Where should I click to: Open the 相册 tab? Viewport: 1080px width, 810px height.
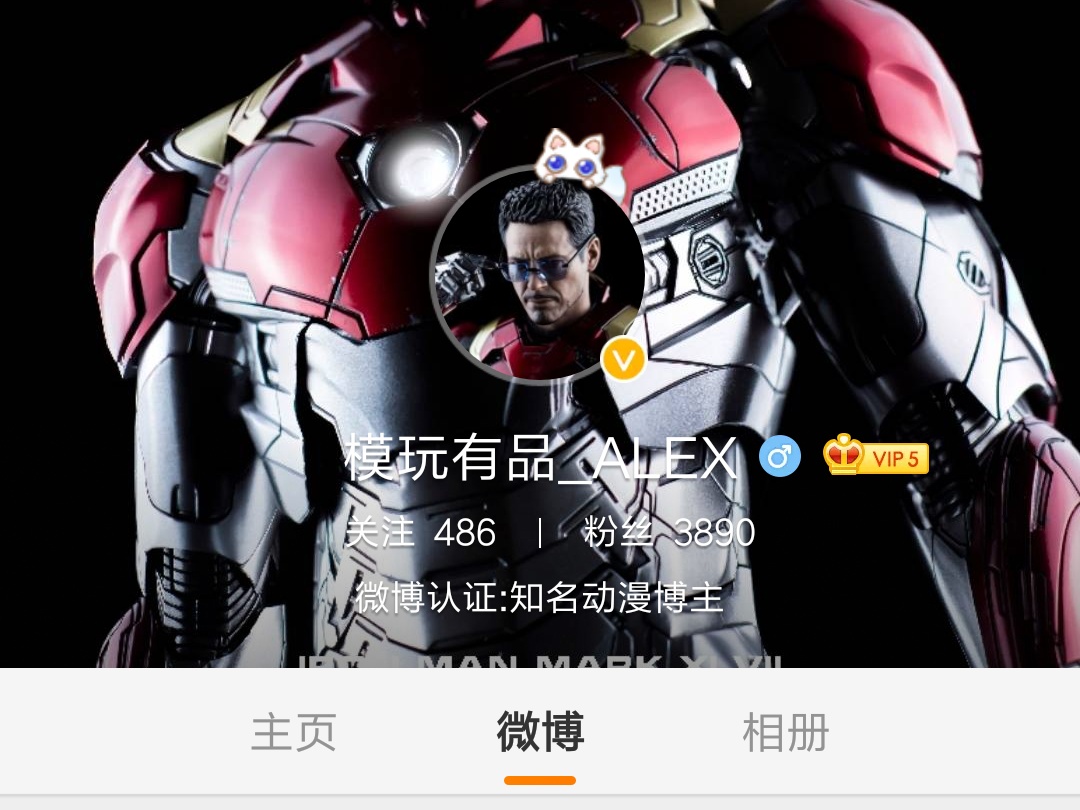point(786,732)
